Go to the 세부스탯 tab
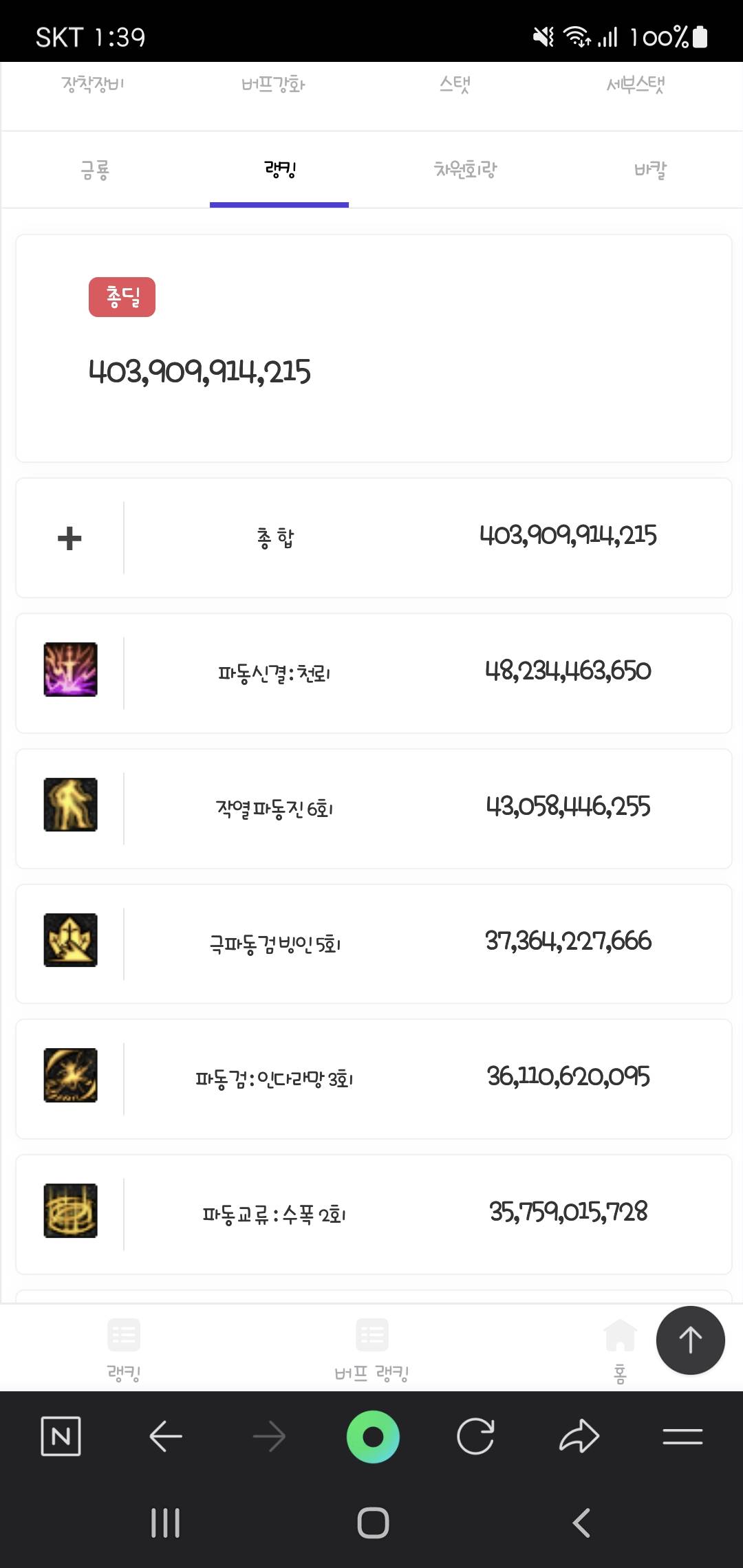This screenshot has height=1568, width=743. tap(636, 85)
